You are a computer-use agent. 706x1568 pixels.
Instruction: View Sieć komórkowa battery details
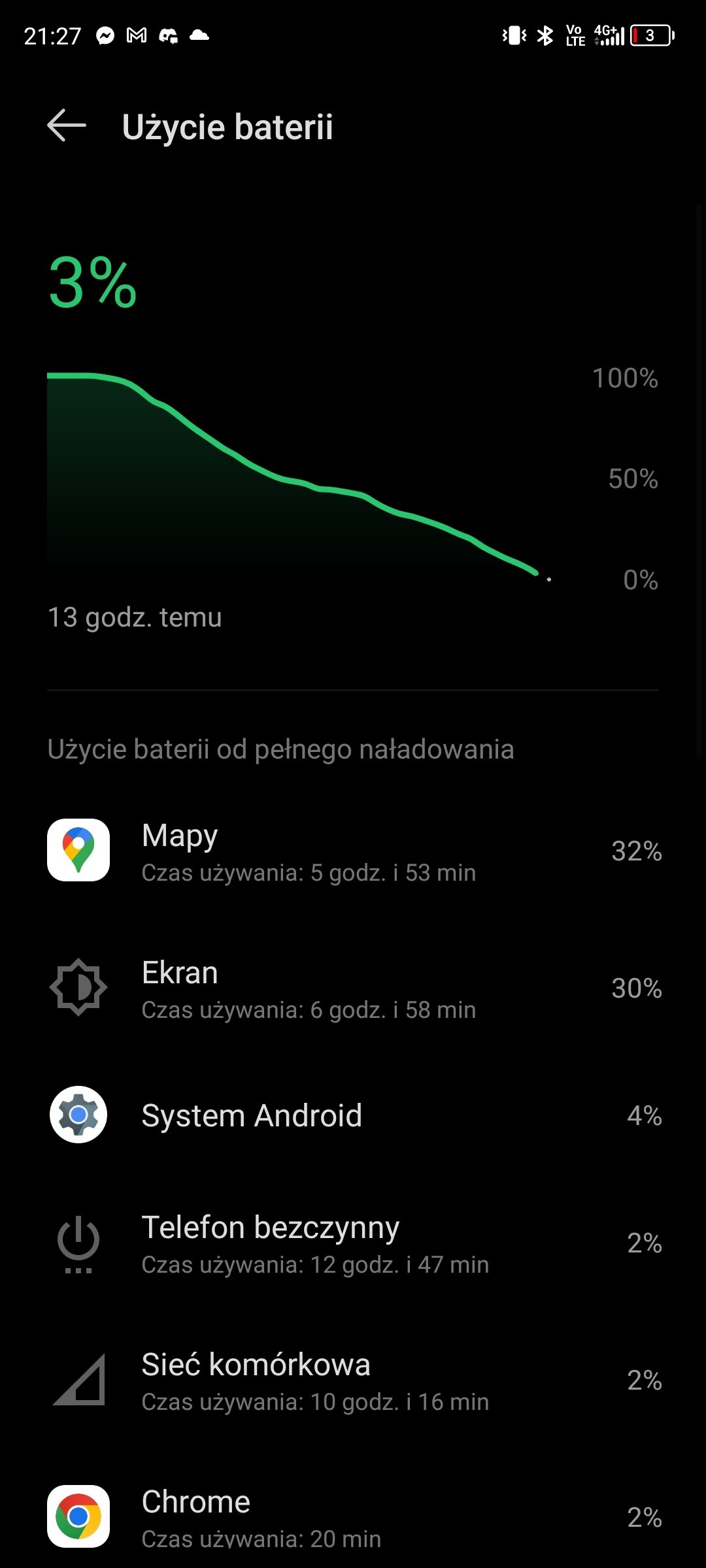(353, 1380)
